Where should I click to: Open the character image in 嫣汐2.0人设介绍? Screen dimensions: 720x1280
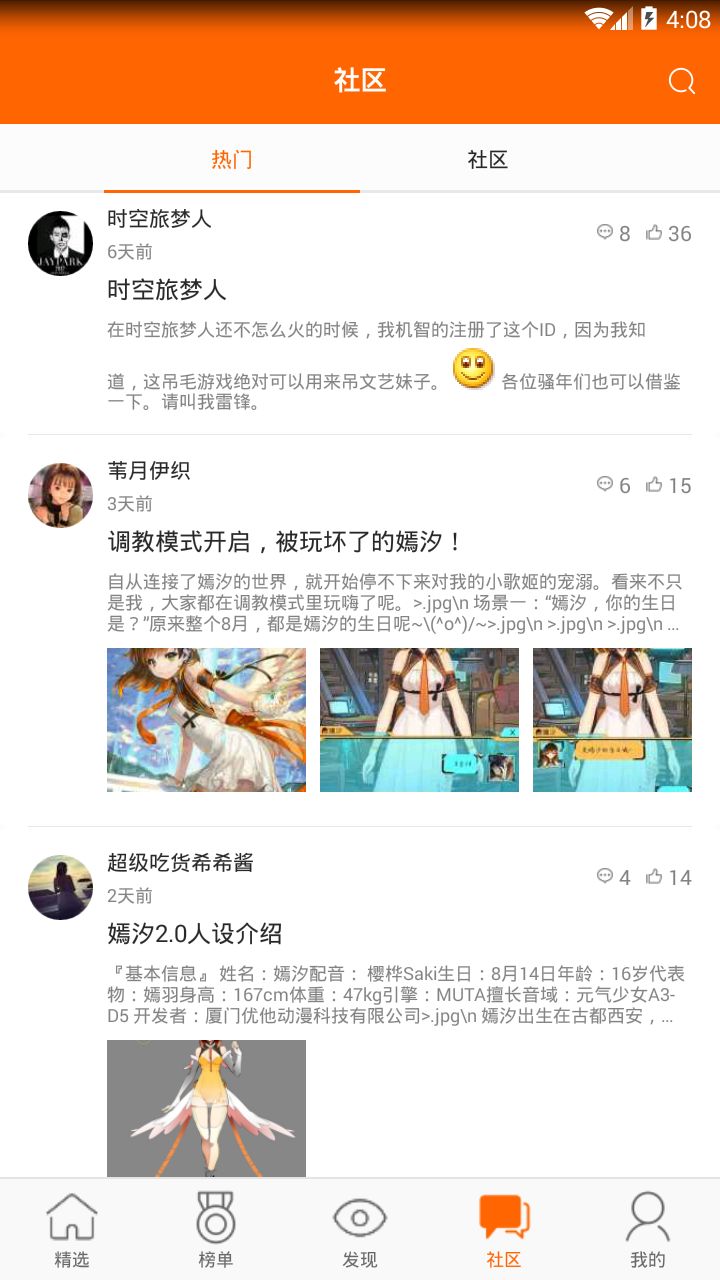point(206,1108)
